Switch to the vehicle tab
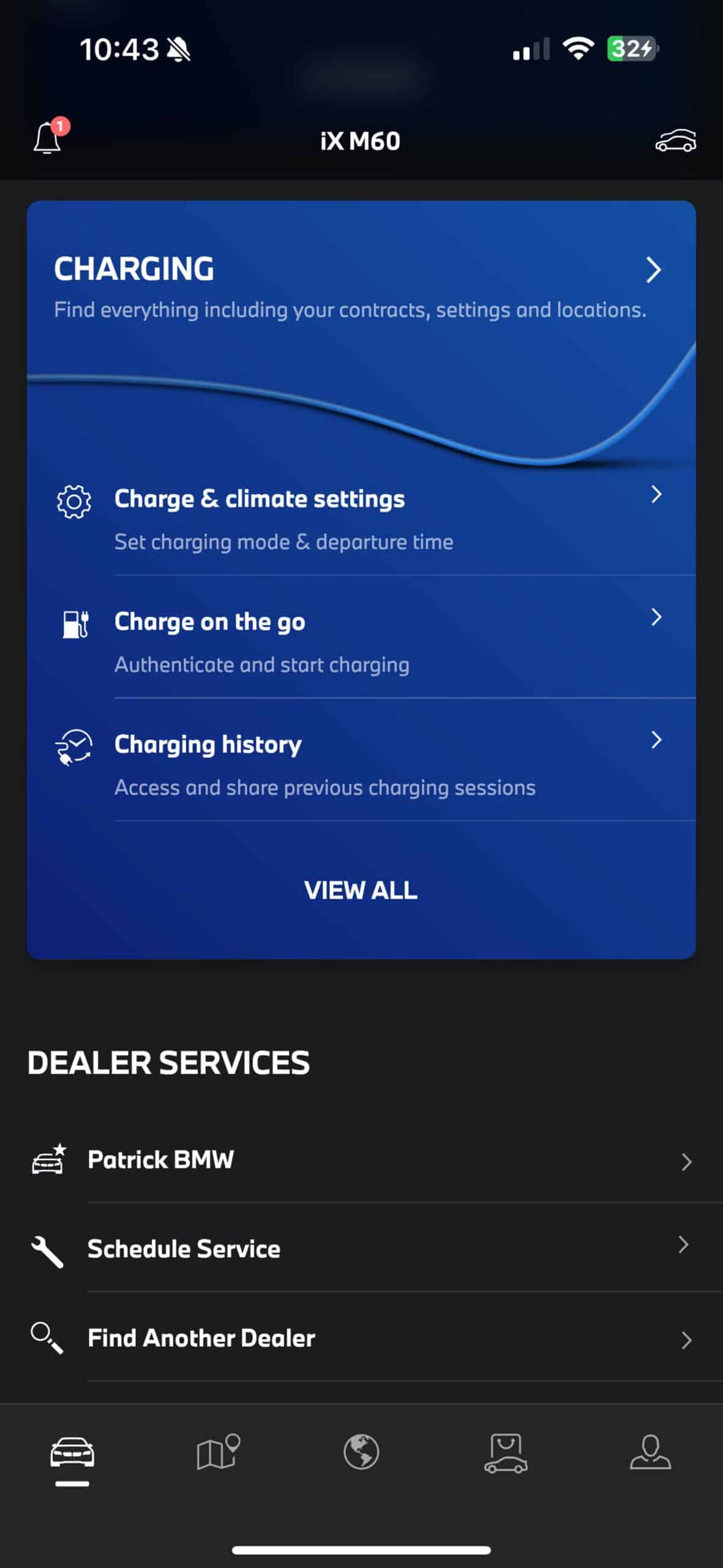Viewport: 723px width, 1568px height. click(x=72, y=1453)
